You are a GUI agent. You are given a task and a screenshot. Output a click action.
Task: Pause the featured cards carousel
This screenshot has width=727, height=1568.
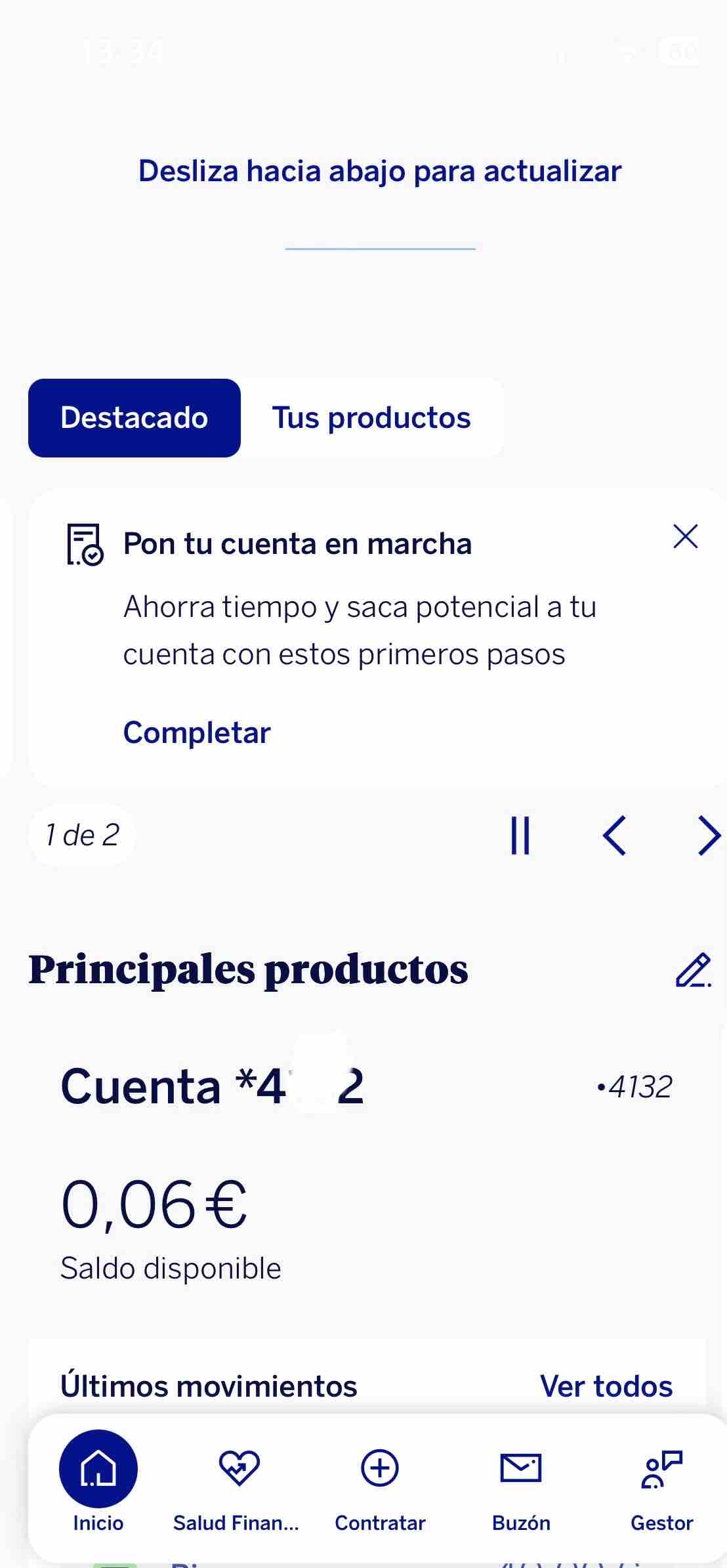click(520, 836)
